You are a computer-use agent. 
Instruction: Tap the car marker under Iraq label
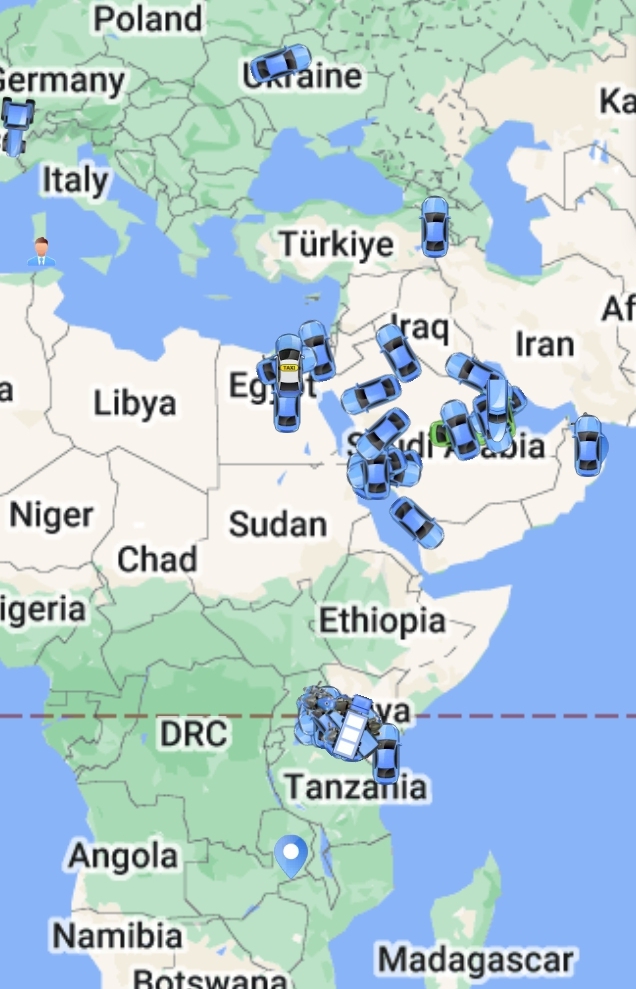pyautogui.click(x=398, y=352)
